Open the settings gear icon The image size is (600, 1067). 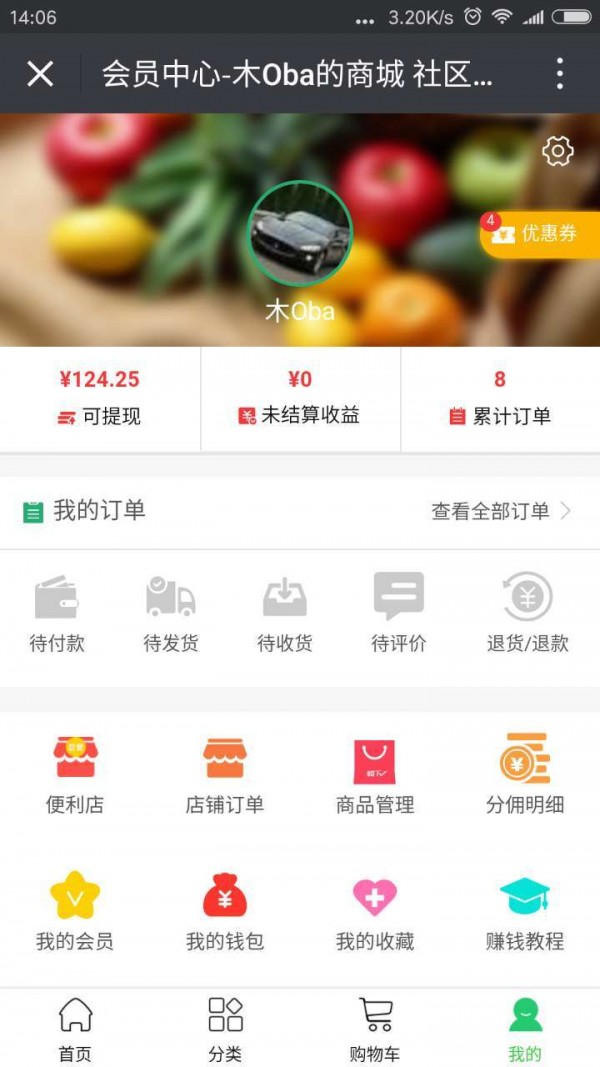(557, 151)
